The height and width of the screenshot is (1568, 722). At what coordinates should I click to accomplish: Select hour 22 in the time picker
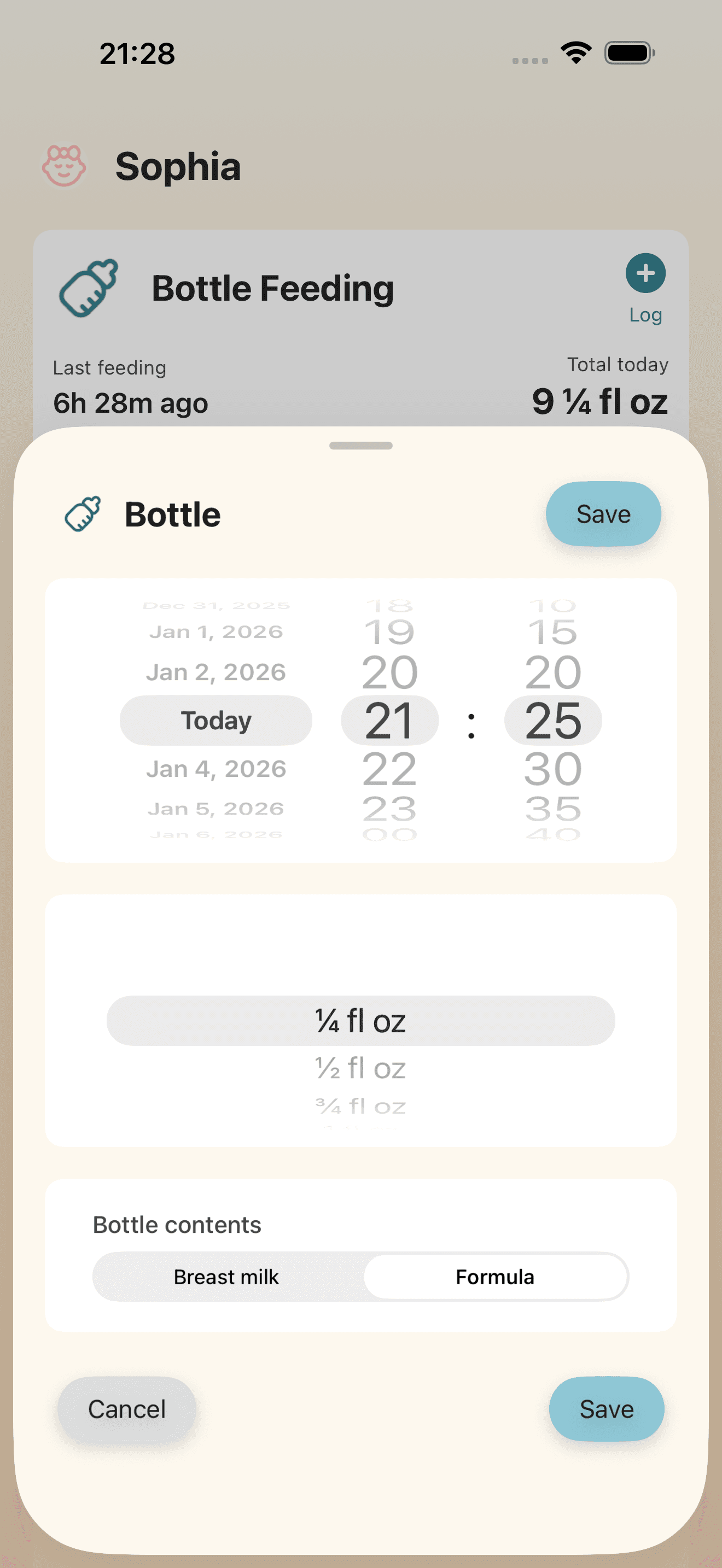tap(389, 769)
